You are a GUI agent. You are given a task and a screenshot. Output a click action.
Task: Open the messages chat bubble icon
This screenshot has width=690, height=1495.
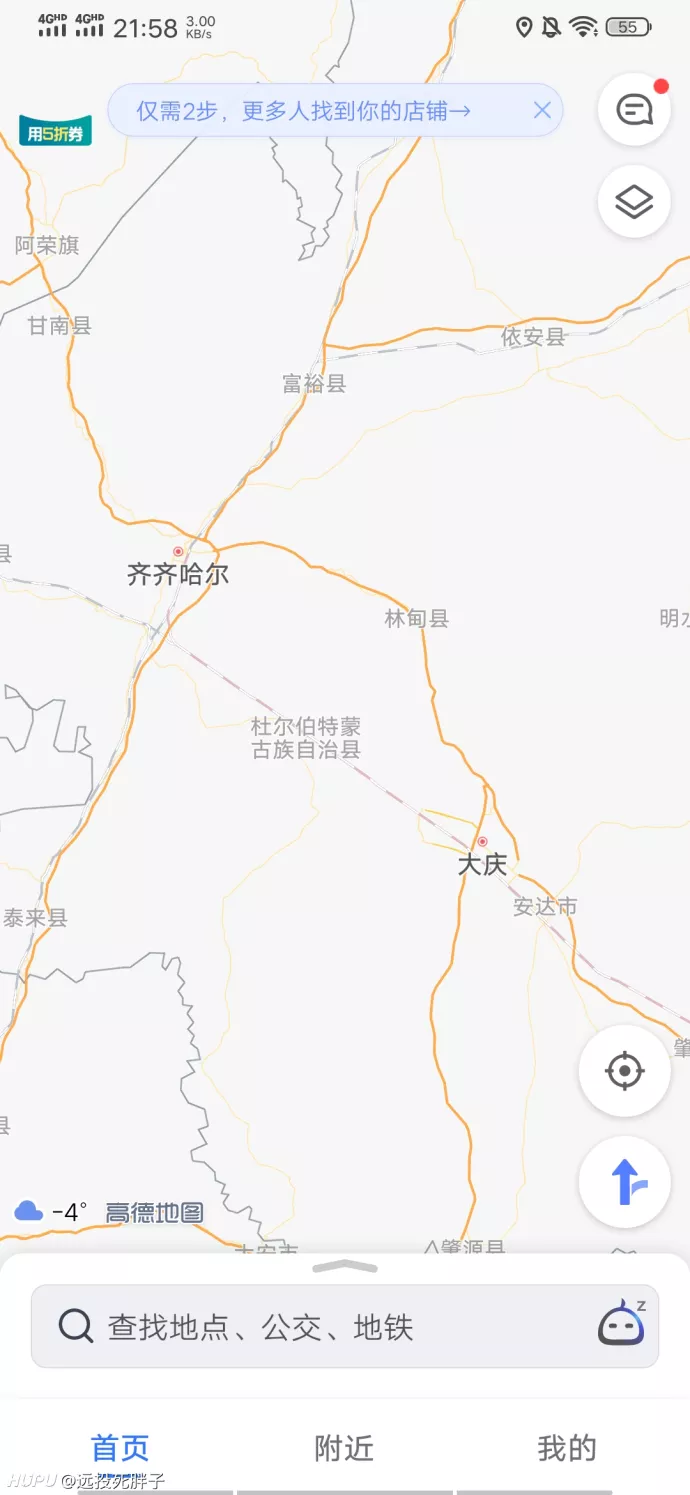coord(634,110)
